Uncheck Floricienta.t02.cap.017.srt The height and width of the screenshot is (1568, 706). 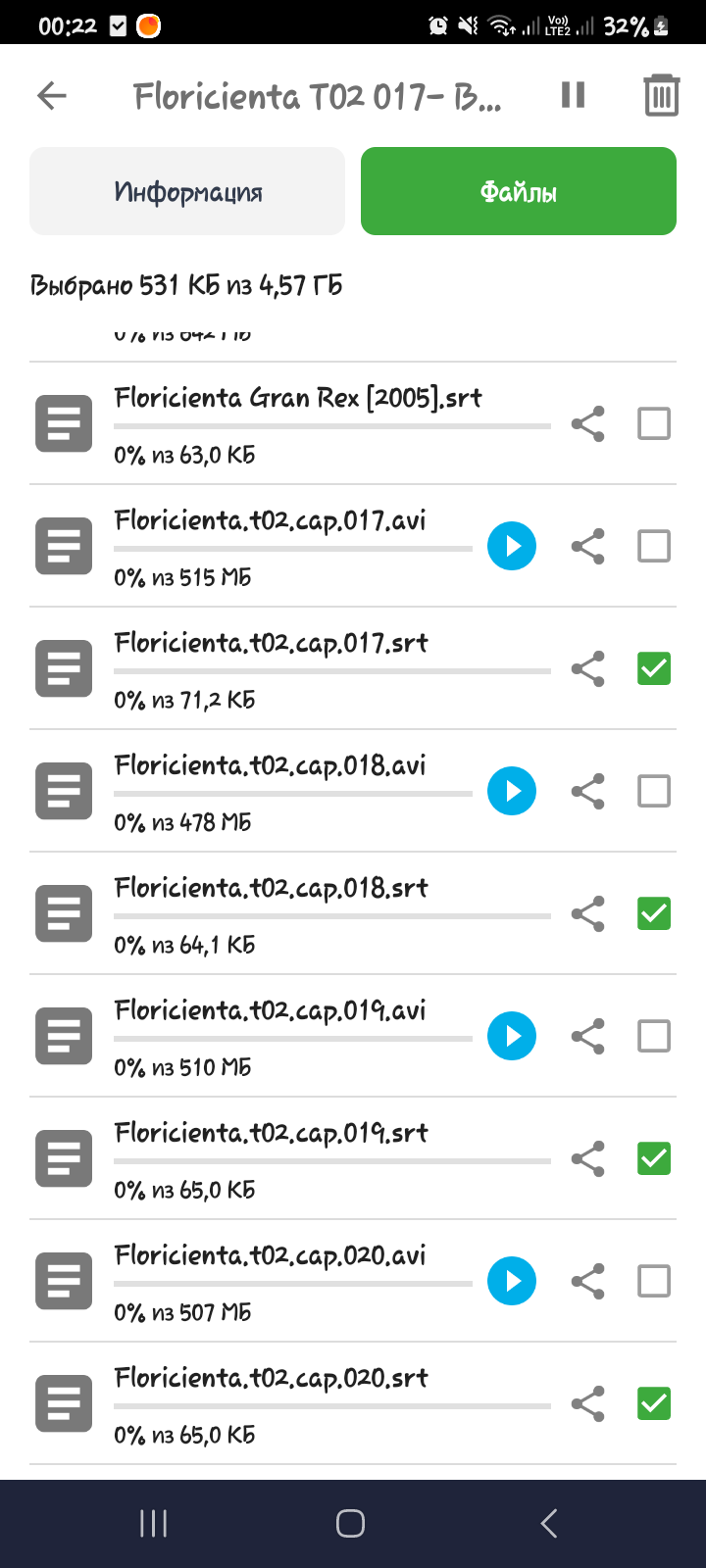(x=654, y=668)
